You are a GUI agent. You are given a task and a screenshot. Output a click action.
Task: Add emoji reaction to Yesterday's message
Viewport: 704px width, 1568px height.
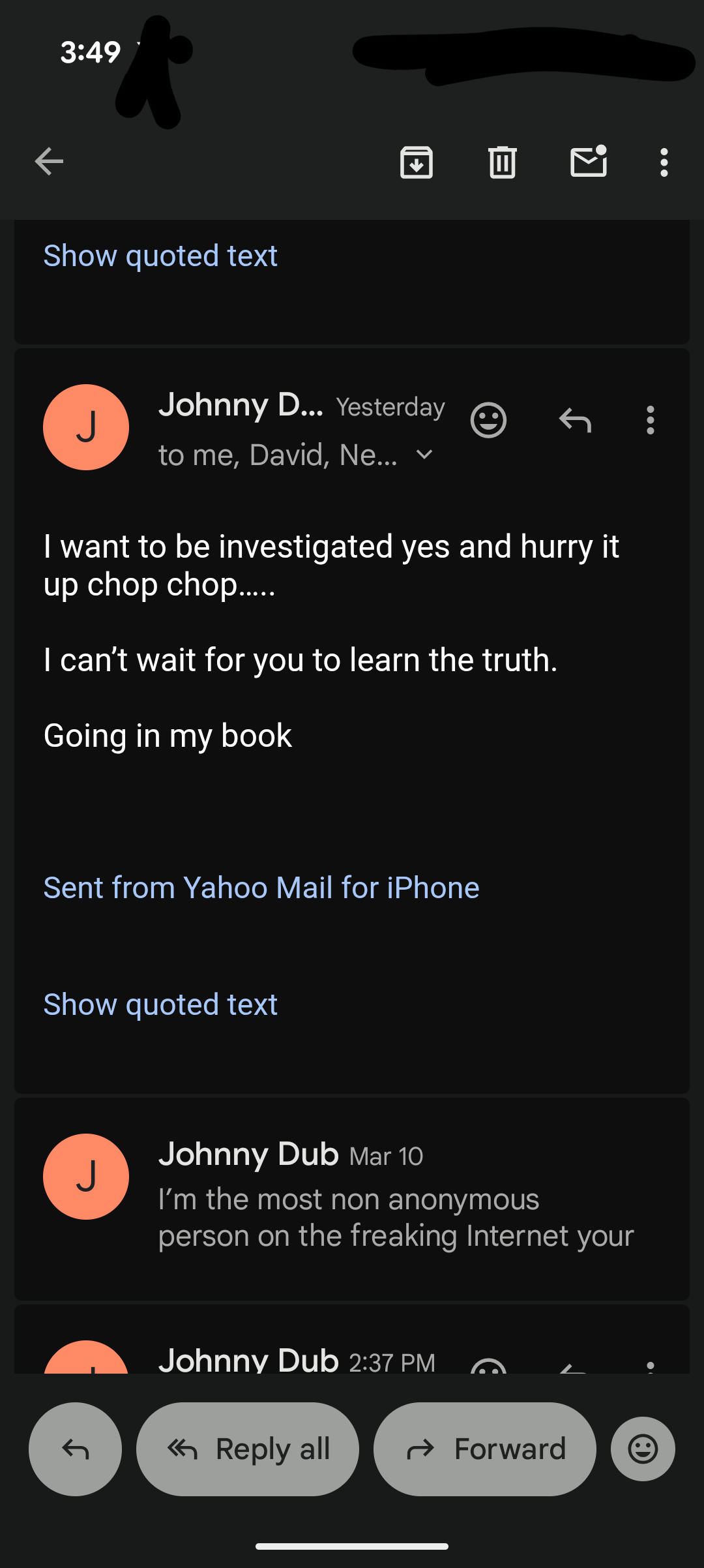coord(488,420)
